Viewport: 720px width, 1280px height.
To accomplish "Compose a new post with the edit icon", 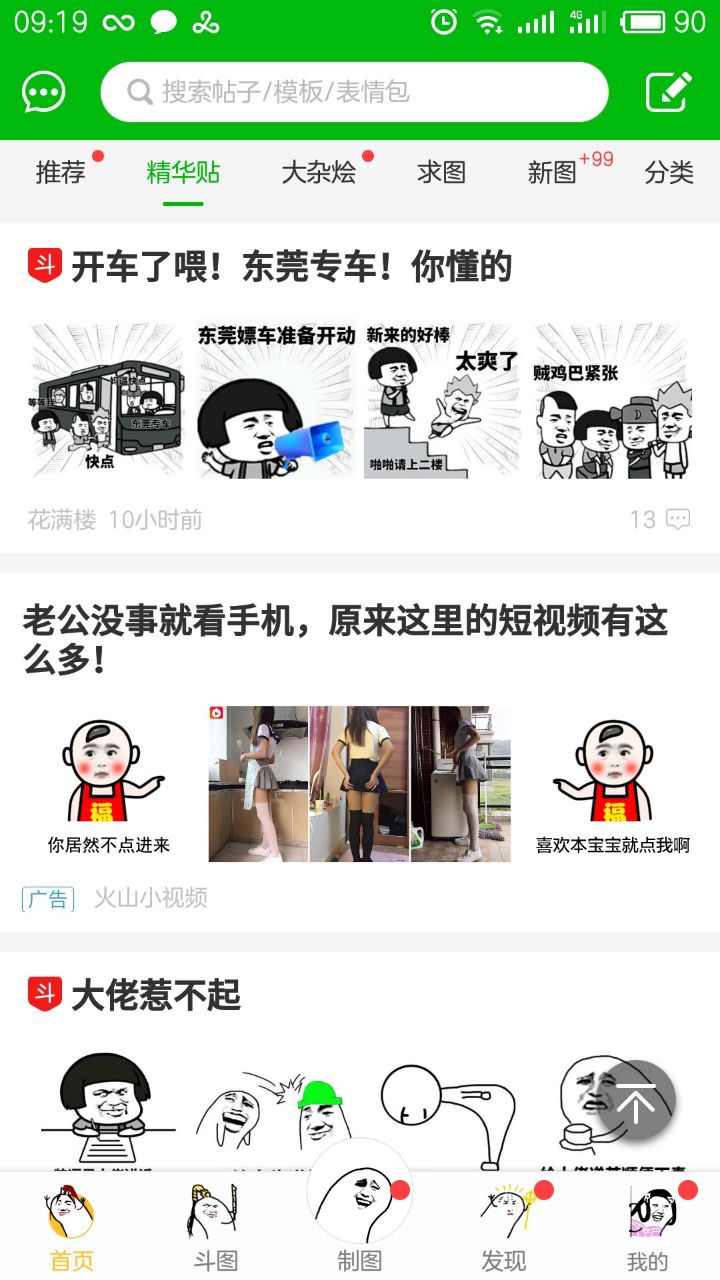I will [668, 92].
